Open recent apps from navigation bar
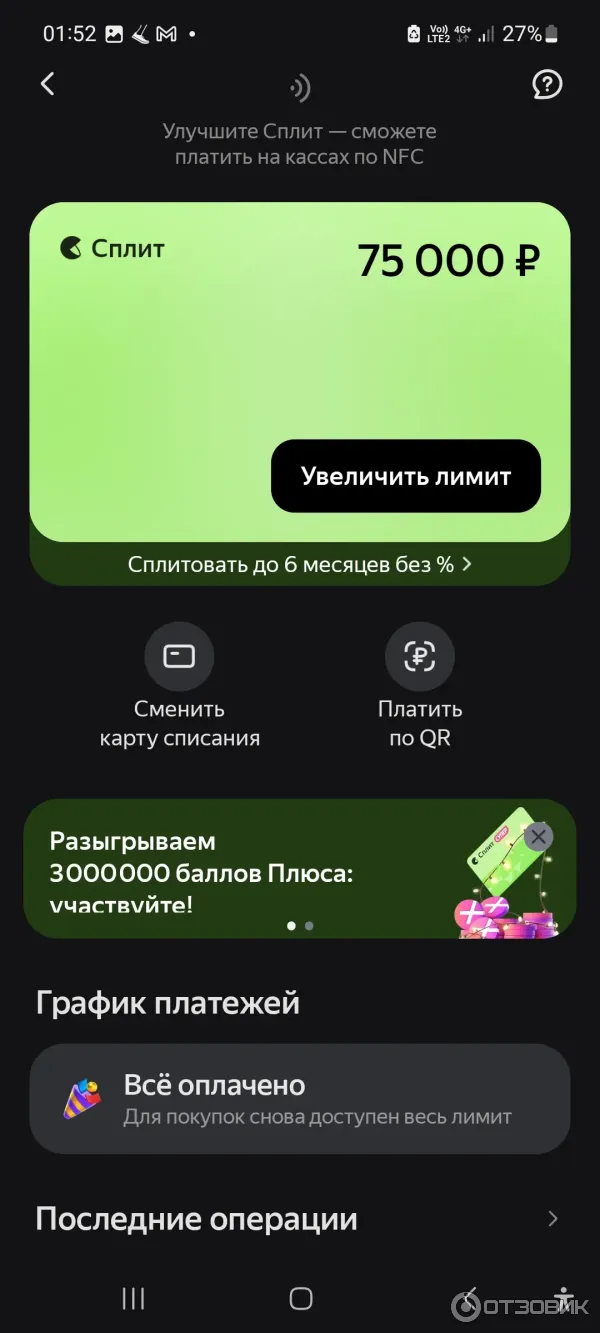 (x=133, y=1298)
